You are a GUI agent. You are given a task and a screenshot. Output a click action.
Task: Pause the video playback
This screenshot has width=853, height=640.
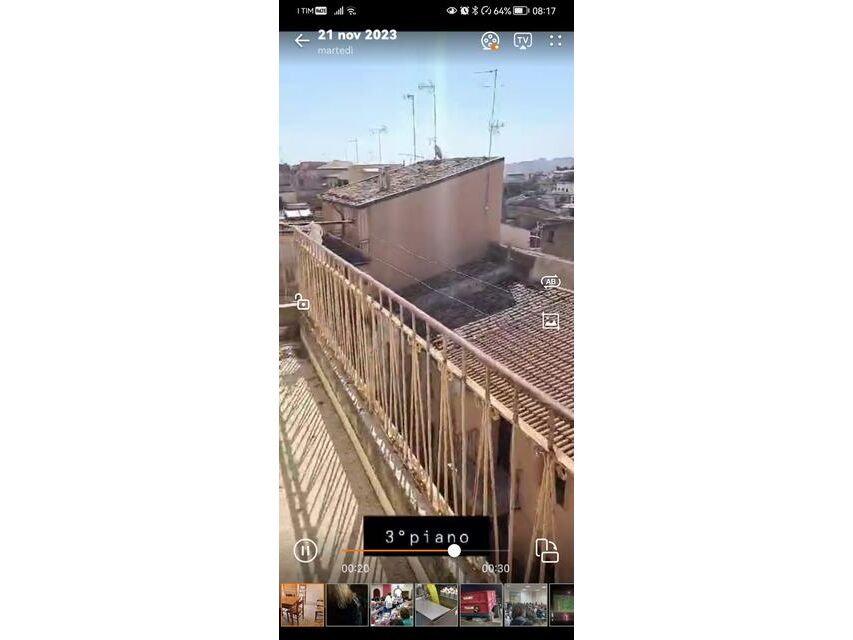305,550
